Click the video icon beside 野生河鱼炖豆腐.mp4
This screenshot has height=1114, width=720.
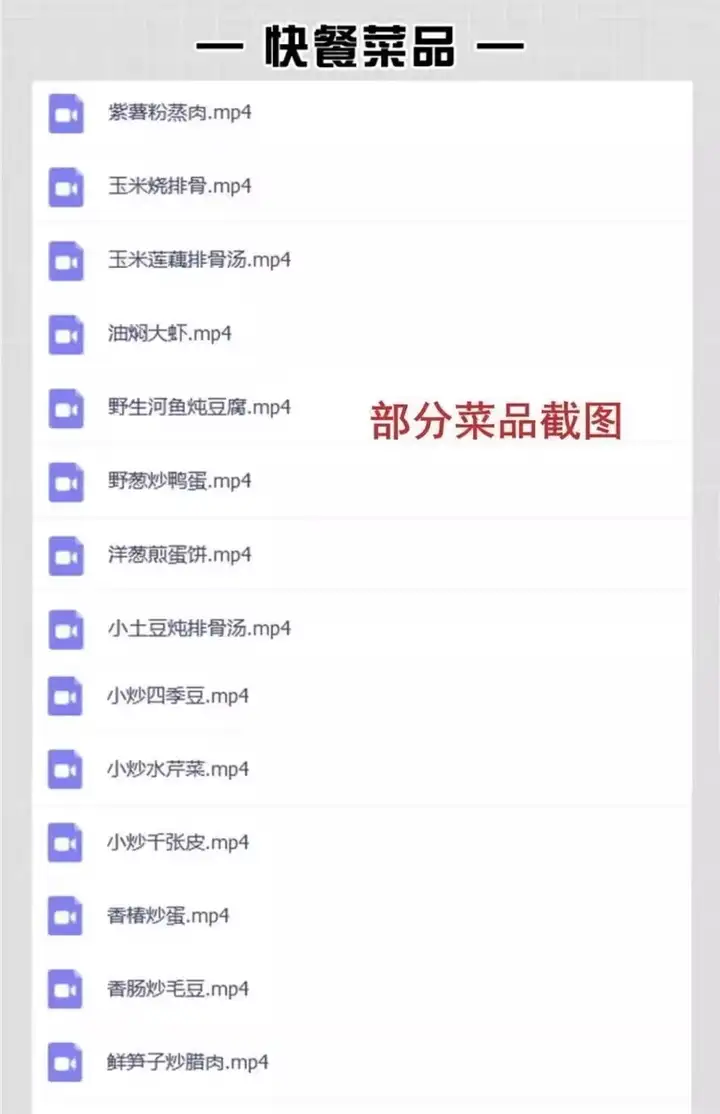click(66, 408)
